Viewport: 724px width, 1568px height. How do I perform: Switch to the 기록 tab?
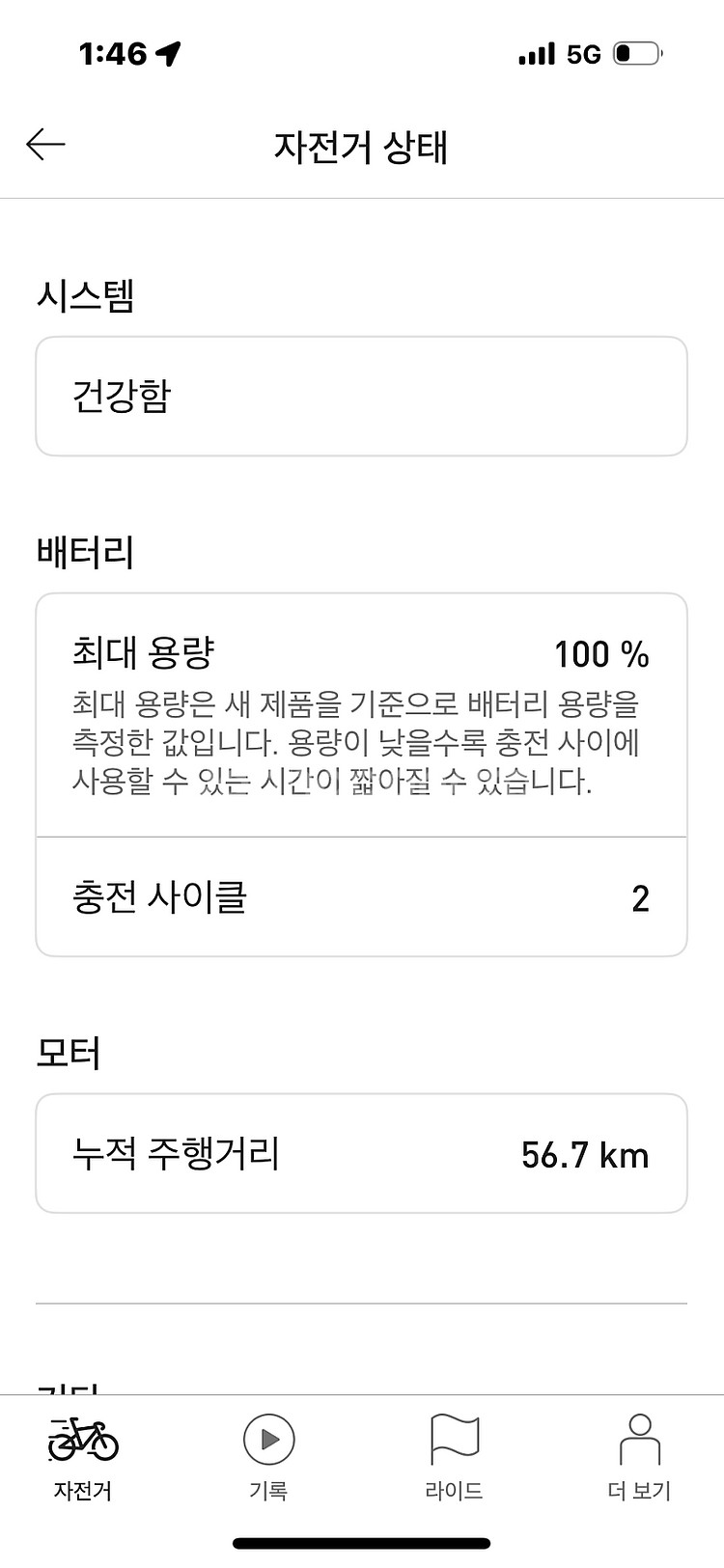coord(268,1459)
